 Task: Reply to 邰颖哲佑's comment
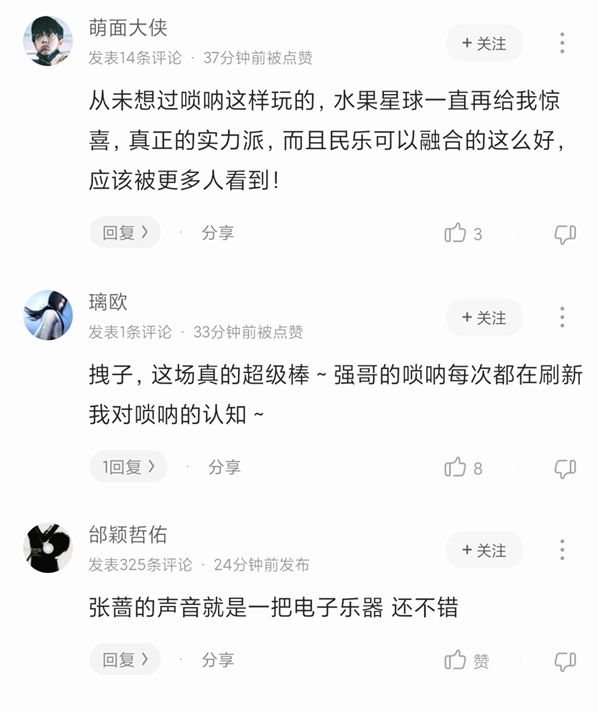click(x=125, y=660)
